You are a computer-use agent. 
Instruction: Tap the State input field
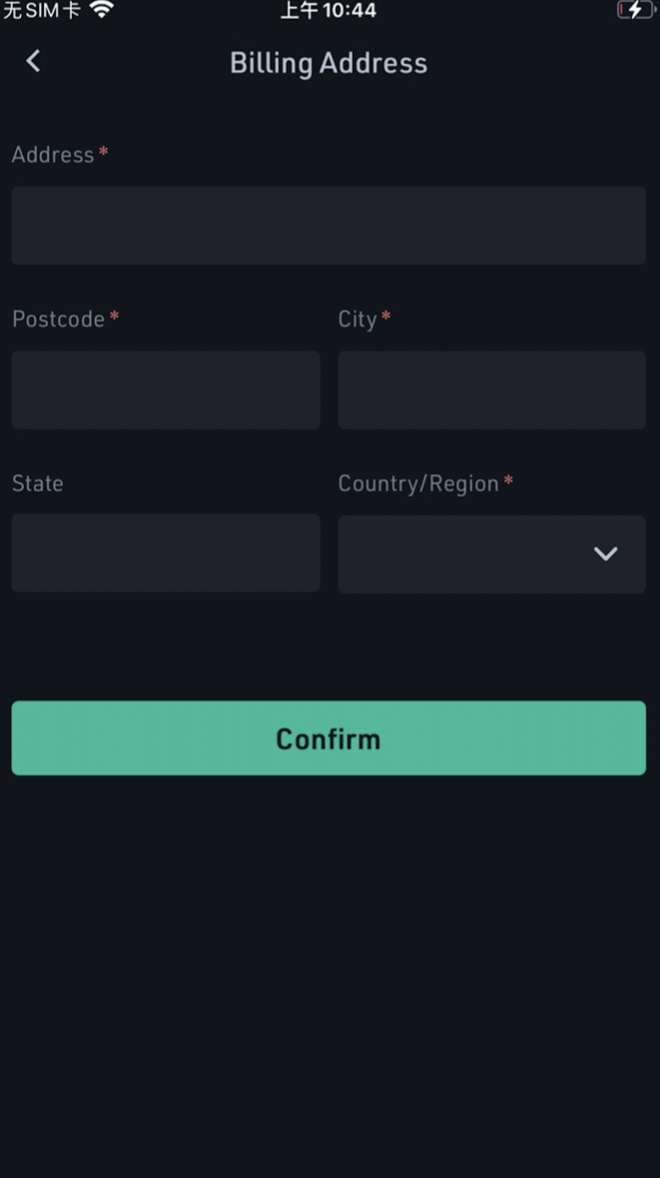tap(165, 553)
